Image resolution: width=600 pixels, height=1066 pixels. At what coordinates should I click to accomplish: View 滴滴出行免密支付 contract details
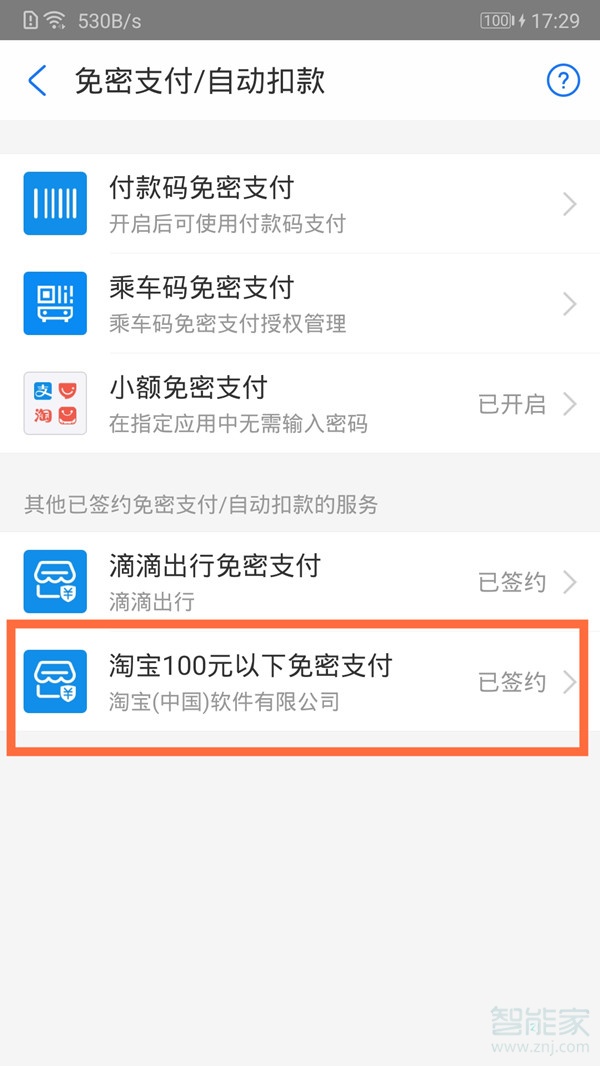[300, 581]
